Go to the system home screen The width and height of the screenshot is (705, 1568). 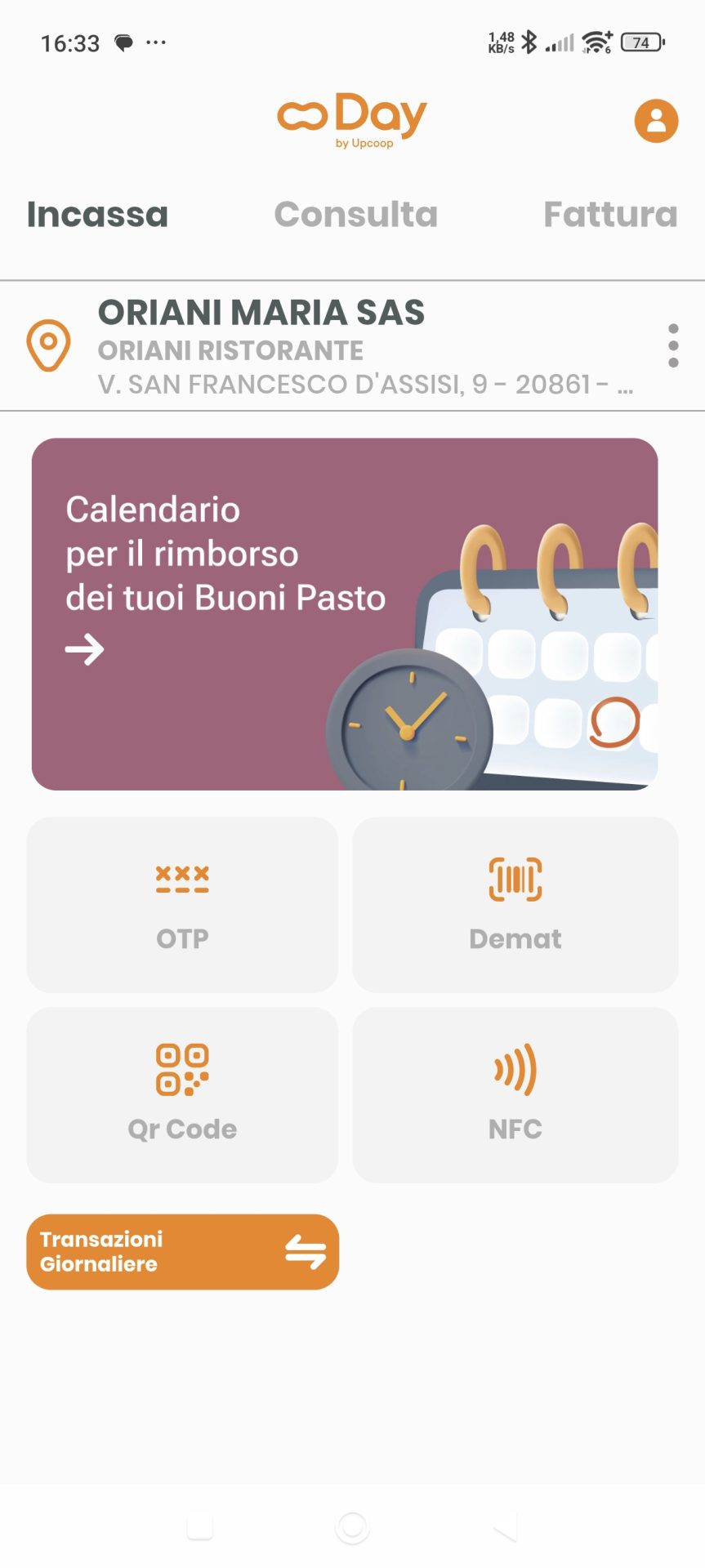click(352, 1526)
